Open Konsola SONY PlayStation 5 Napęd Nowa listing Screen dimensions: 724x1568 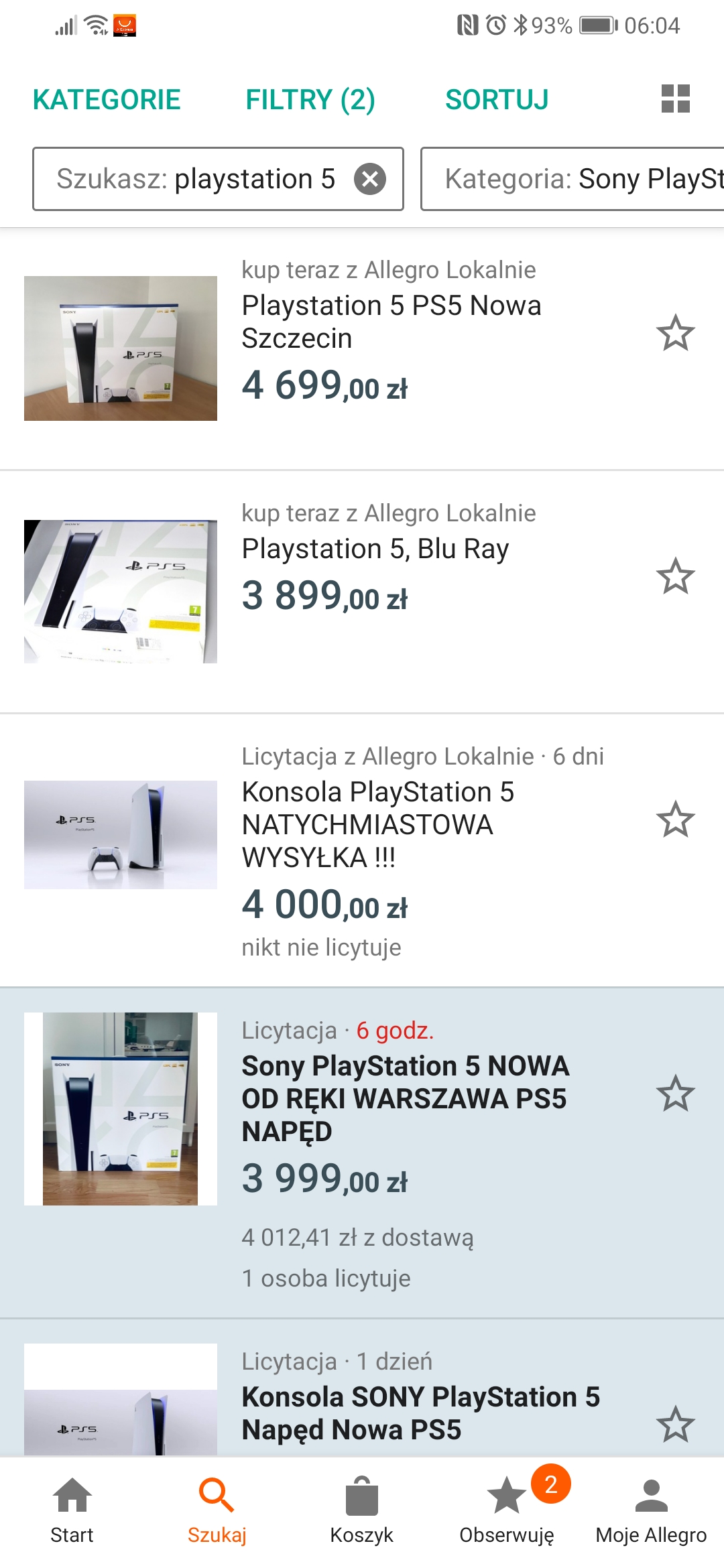tap(362, 1388)
